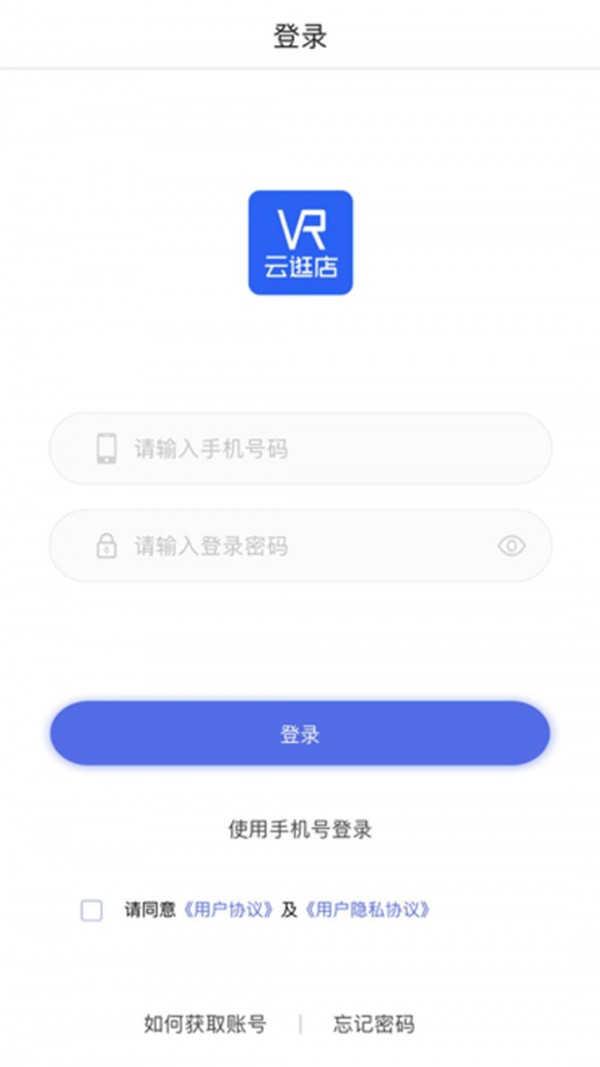Open 如何获取账号 help
Image resolution: width=600 pixels, height=1067 pixels.
(x=205, y=1024)
